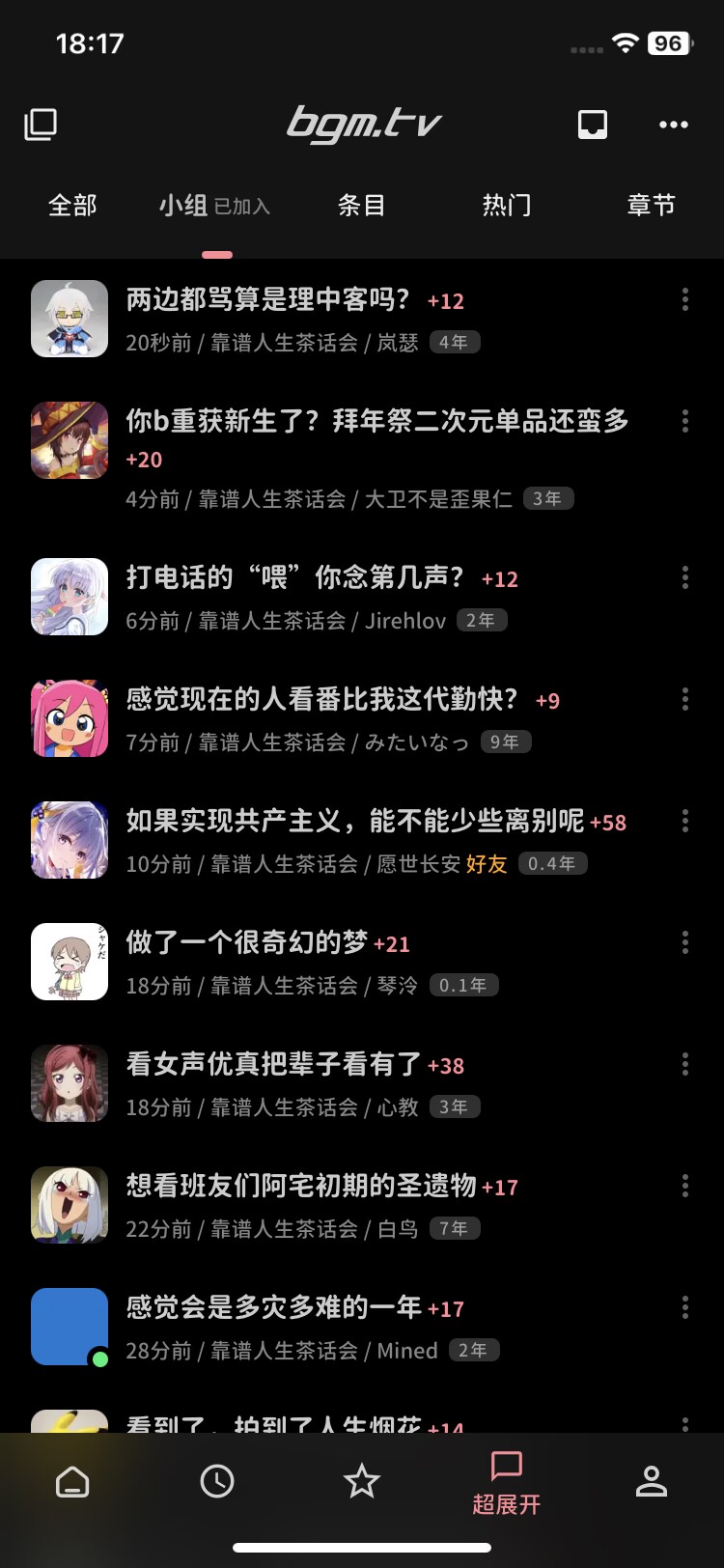Open more options for 看女声优真把辈子看有了
Screen dimensions: 724x1568
coord(684,1064)
